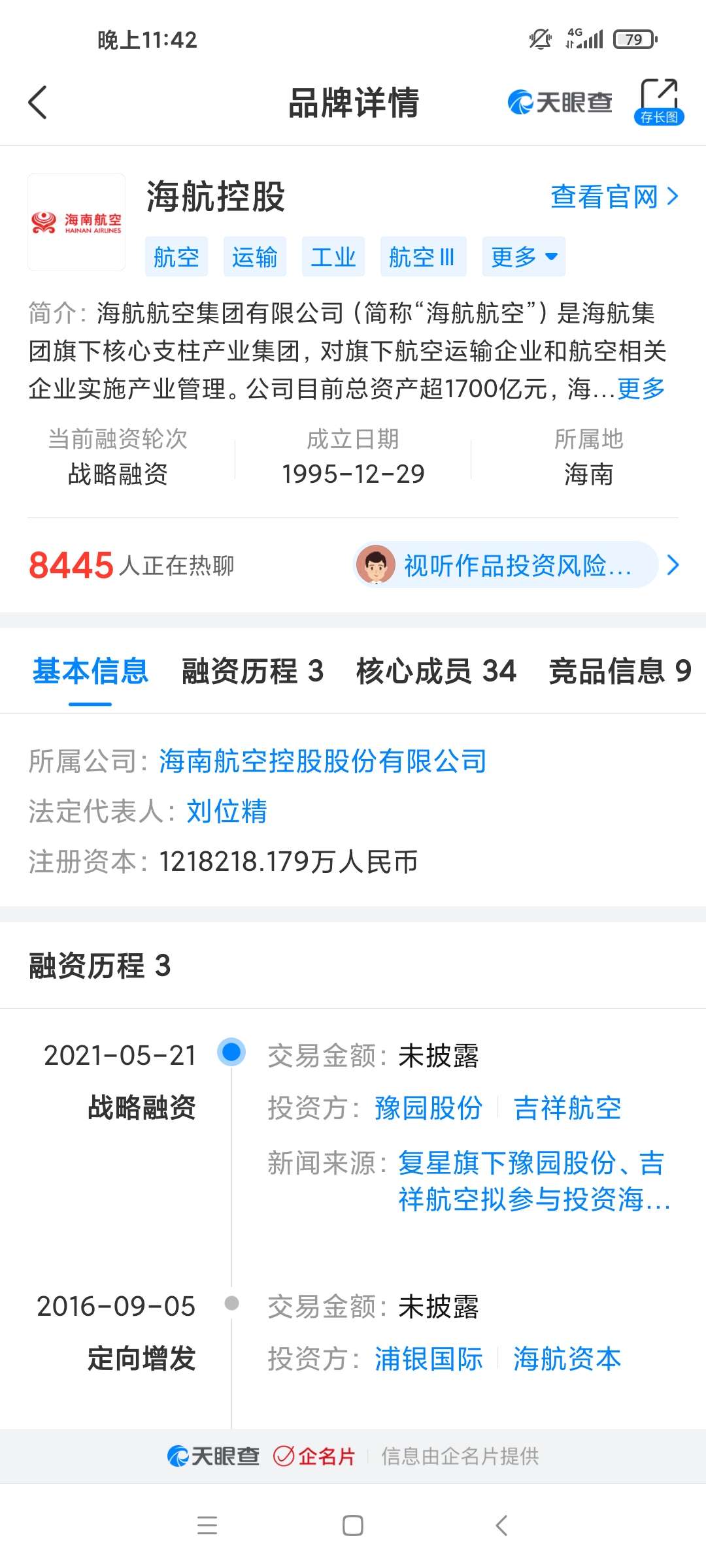
Task: Select the 运输 tag chip
Action: (x=255, y=257)
